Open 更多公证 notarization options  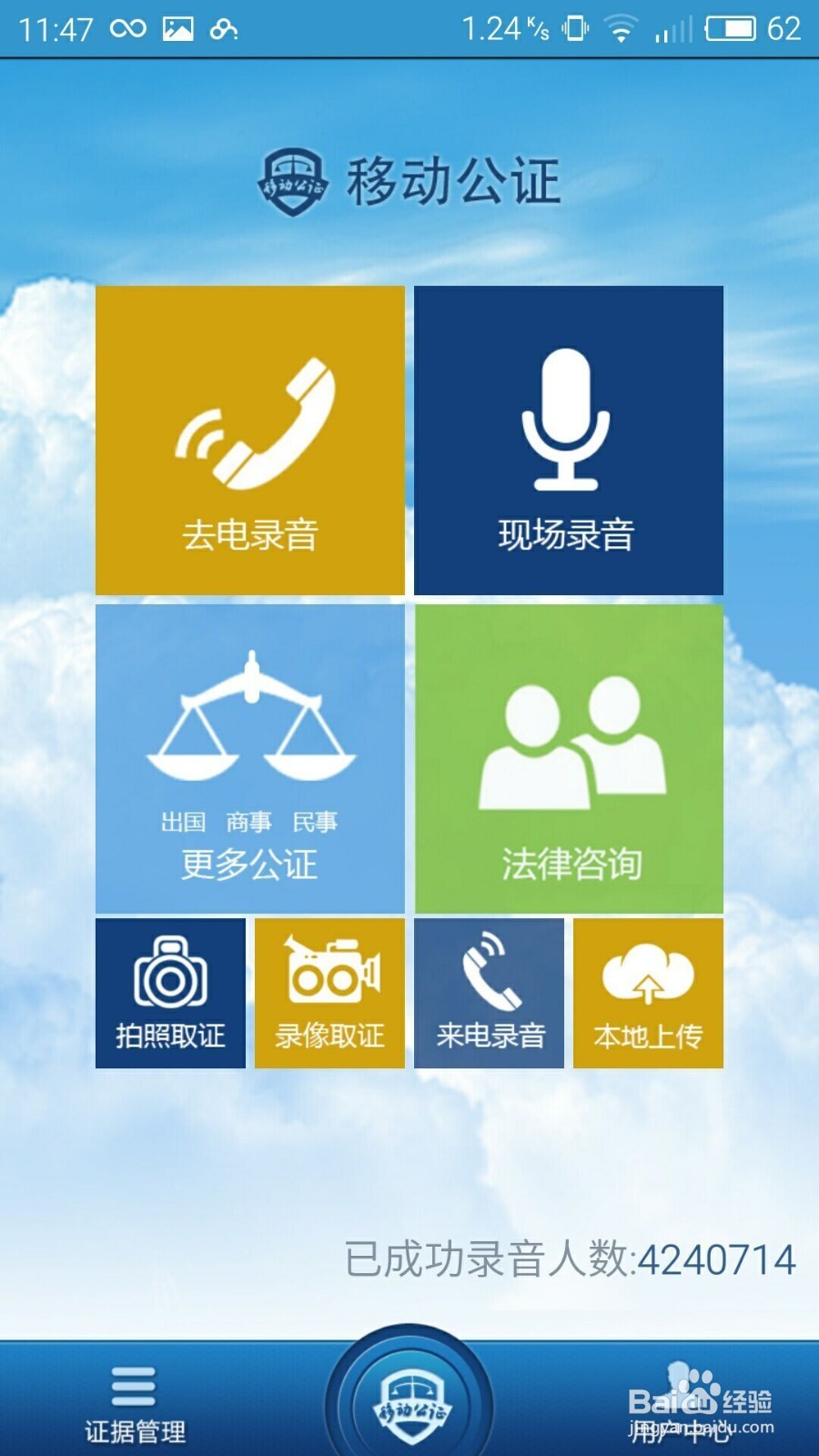point(249,759)
